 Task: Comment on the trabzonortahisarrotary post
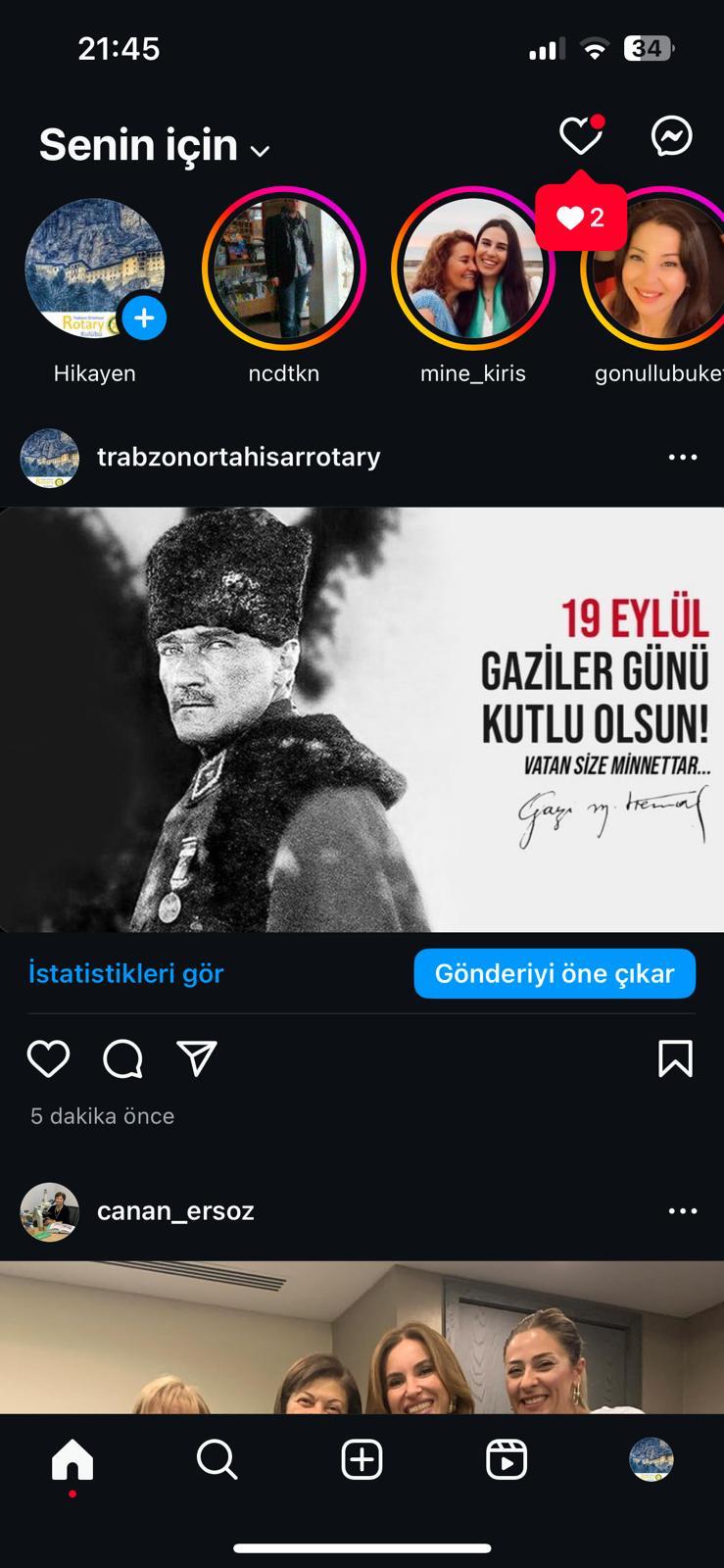click(123, 1059)
